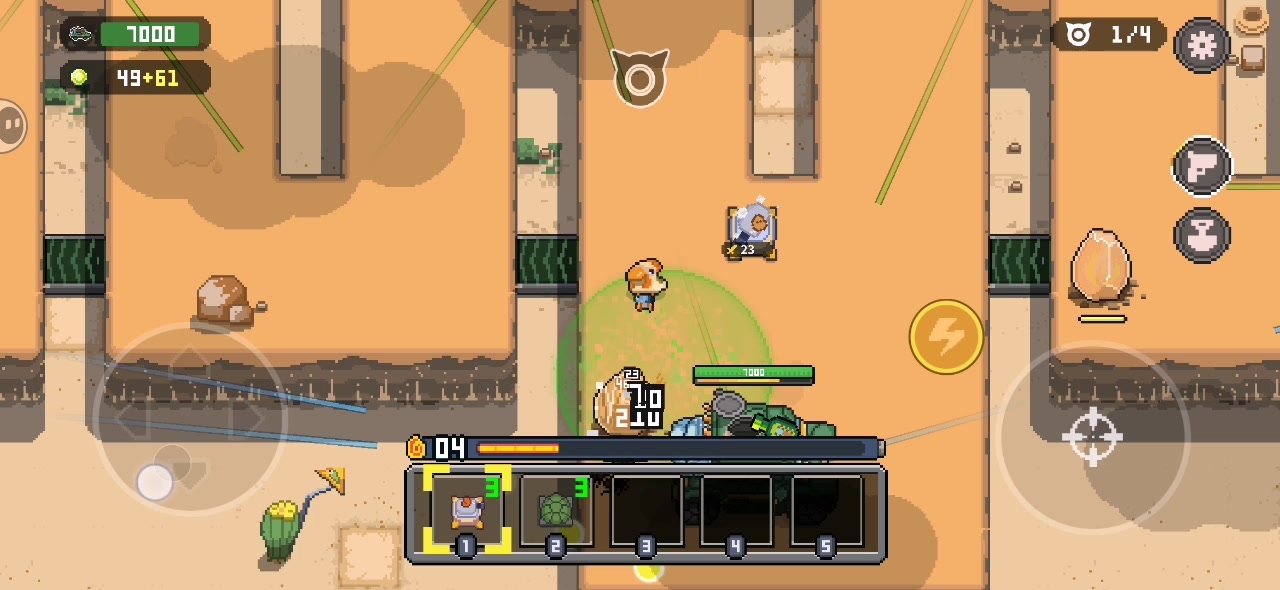Select turtle unit card in slot 2
The image size is (1280, 590).
556,511
